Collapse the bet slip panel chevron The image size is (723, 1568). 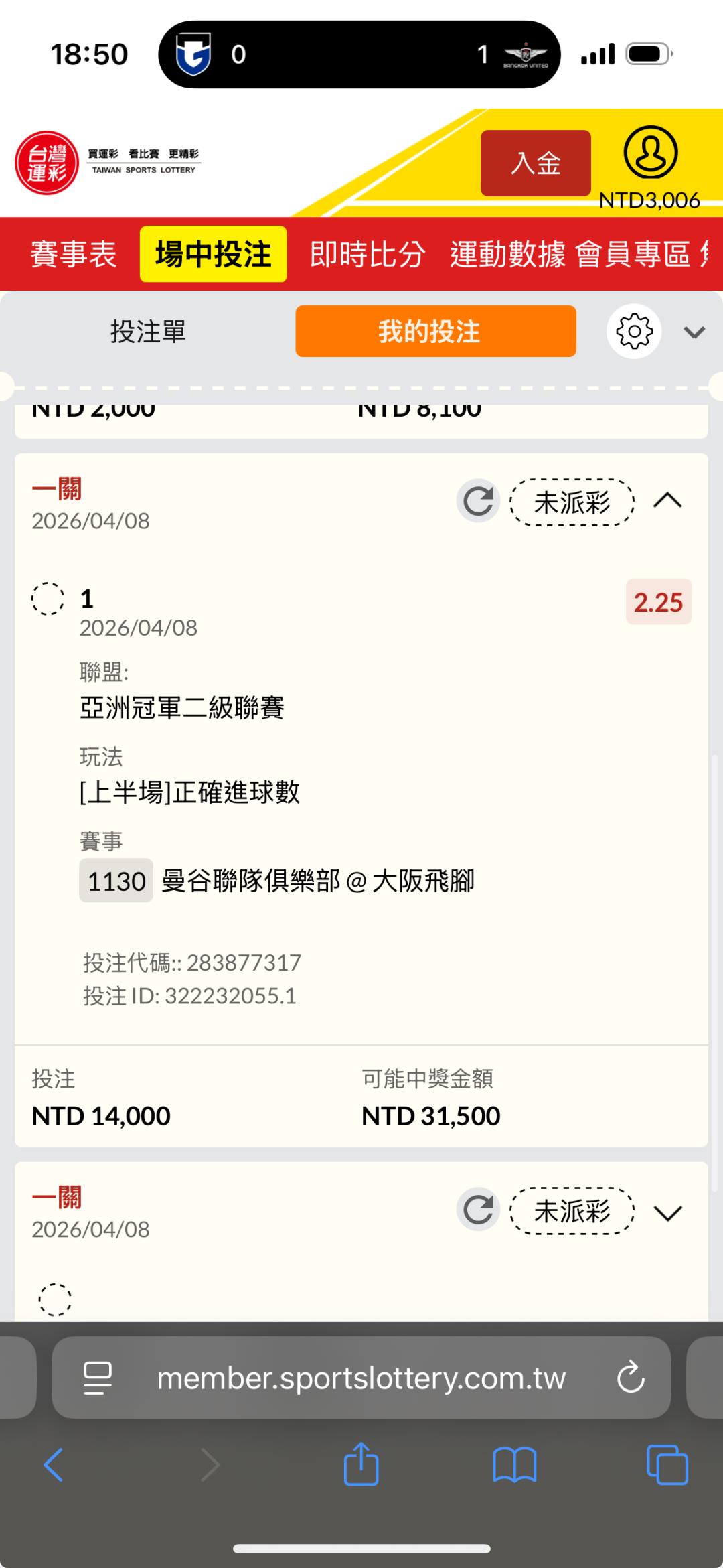(x=694, y=332)
